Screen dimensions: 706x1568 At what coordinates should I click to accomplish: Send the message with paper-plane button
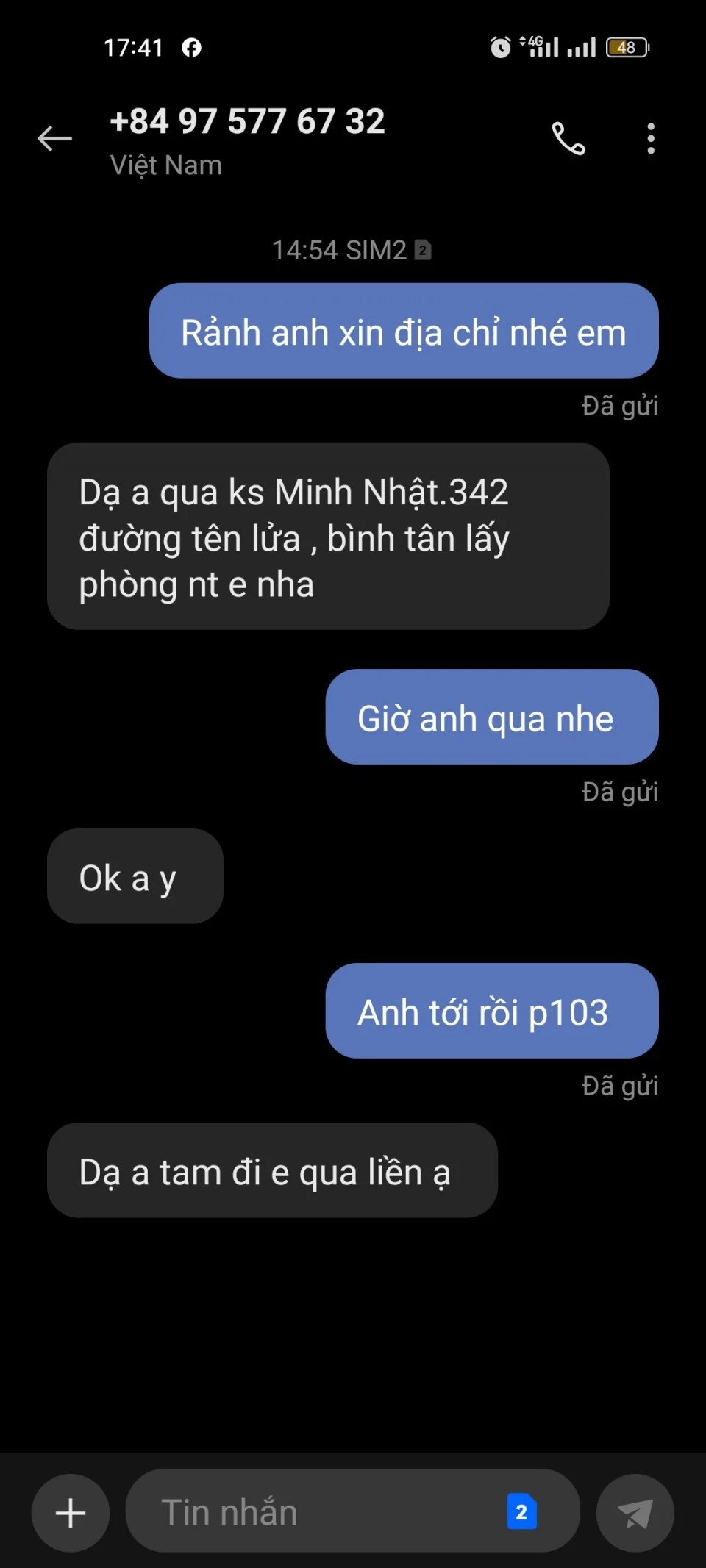tap(635, 1513)
